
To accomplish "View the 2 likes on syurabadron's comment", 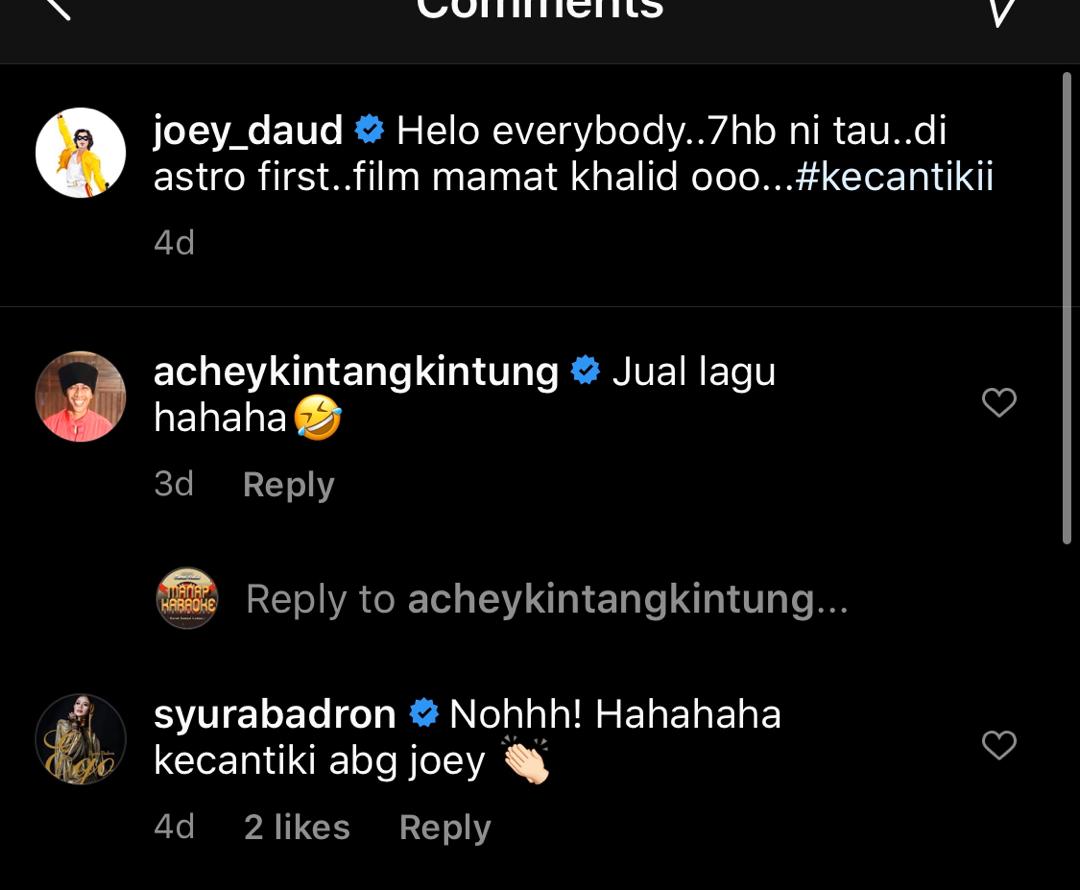I will point(297,828).
